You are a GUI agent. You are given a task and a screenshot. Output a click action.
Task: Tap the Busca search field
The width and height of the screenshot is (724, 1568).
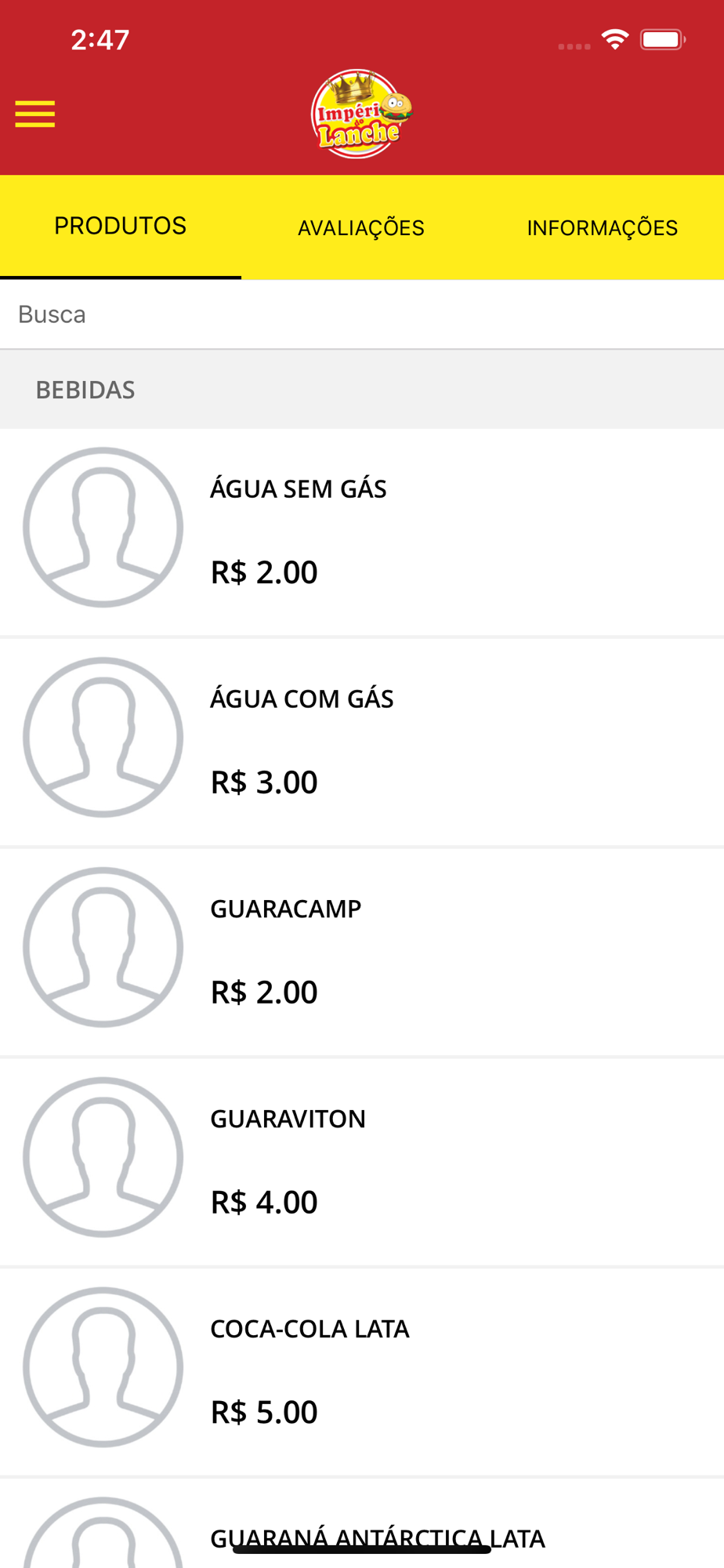coord(362,314)
